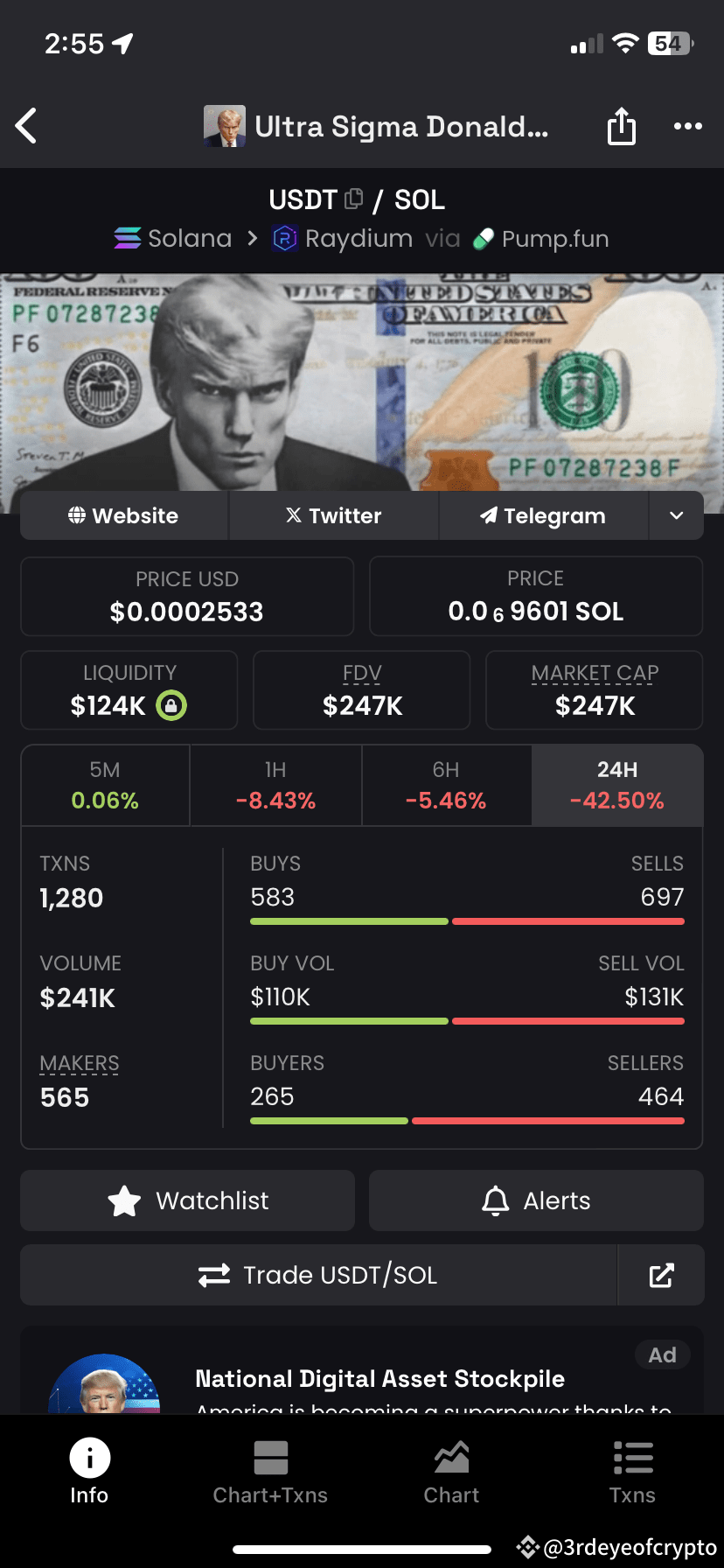Toggle the 5M timeframe selection
The image size is (724, 1568).
(x=104, y=785)
